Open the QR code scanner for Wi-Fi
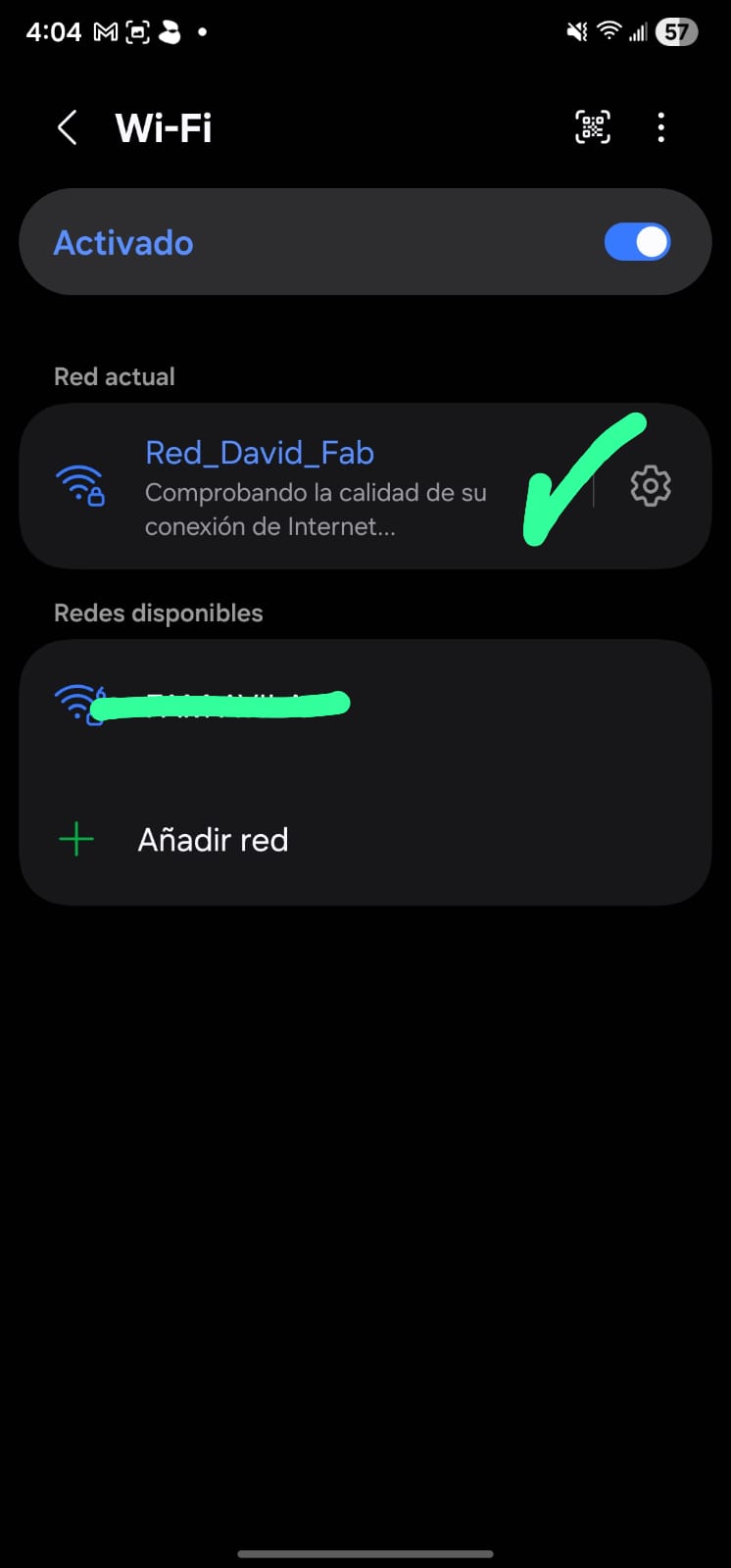The image size is (731, 1568). [x=592, y=127]
